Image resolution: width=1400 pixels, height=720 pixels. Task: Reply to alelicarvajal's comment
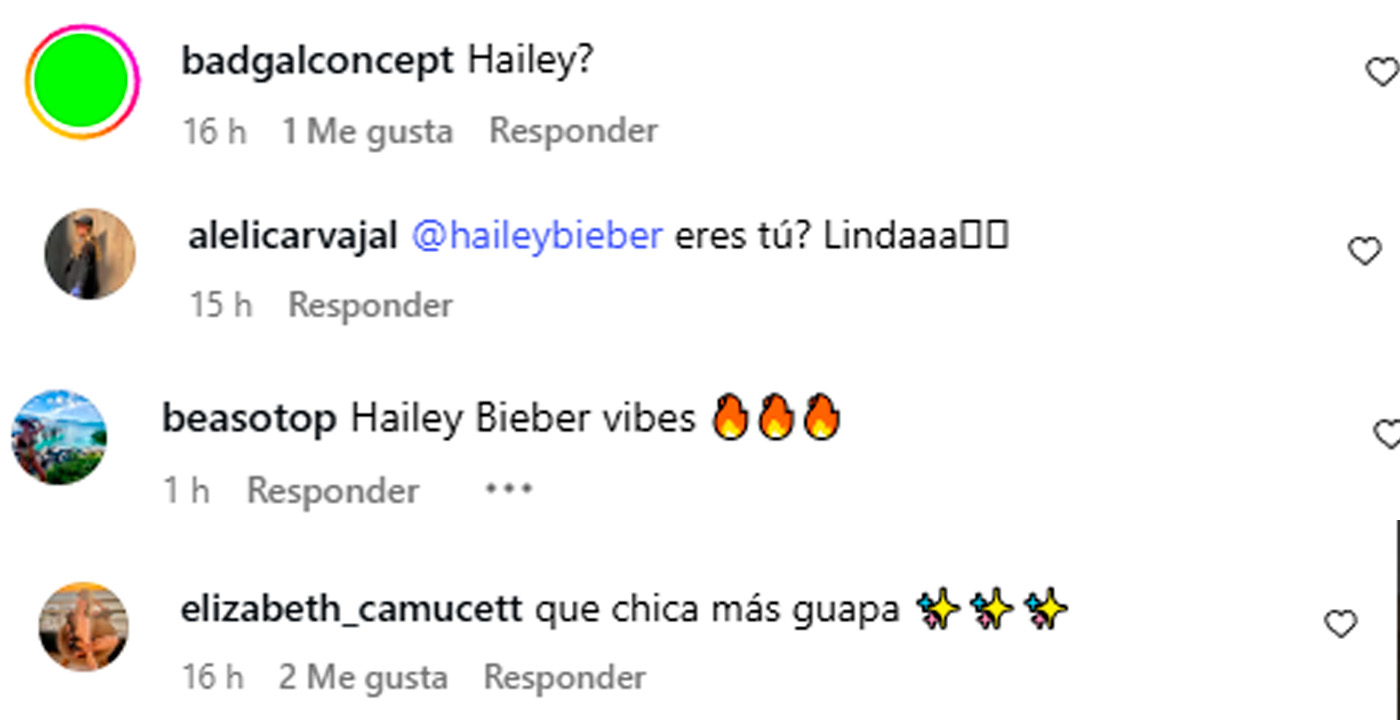click(370, 305)
